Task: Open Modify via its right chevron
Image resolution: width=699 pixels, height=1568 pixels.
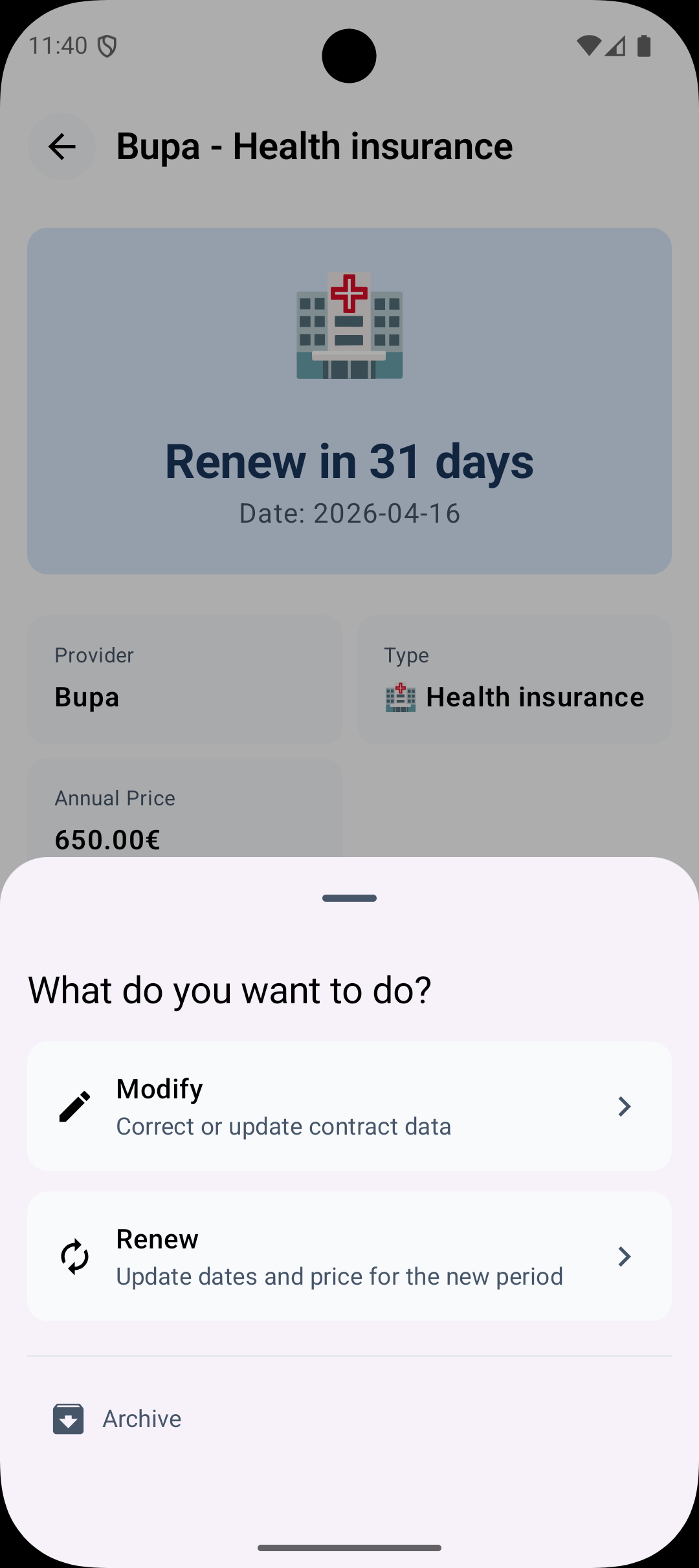Action: click(624, 1106)
